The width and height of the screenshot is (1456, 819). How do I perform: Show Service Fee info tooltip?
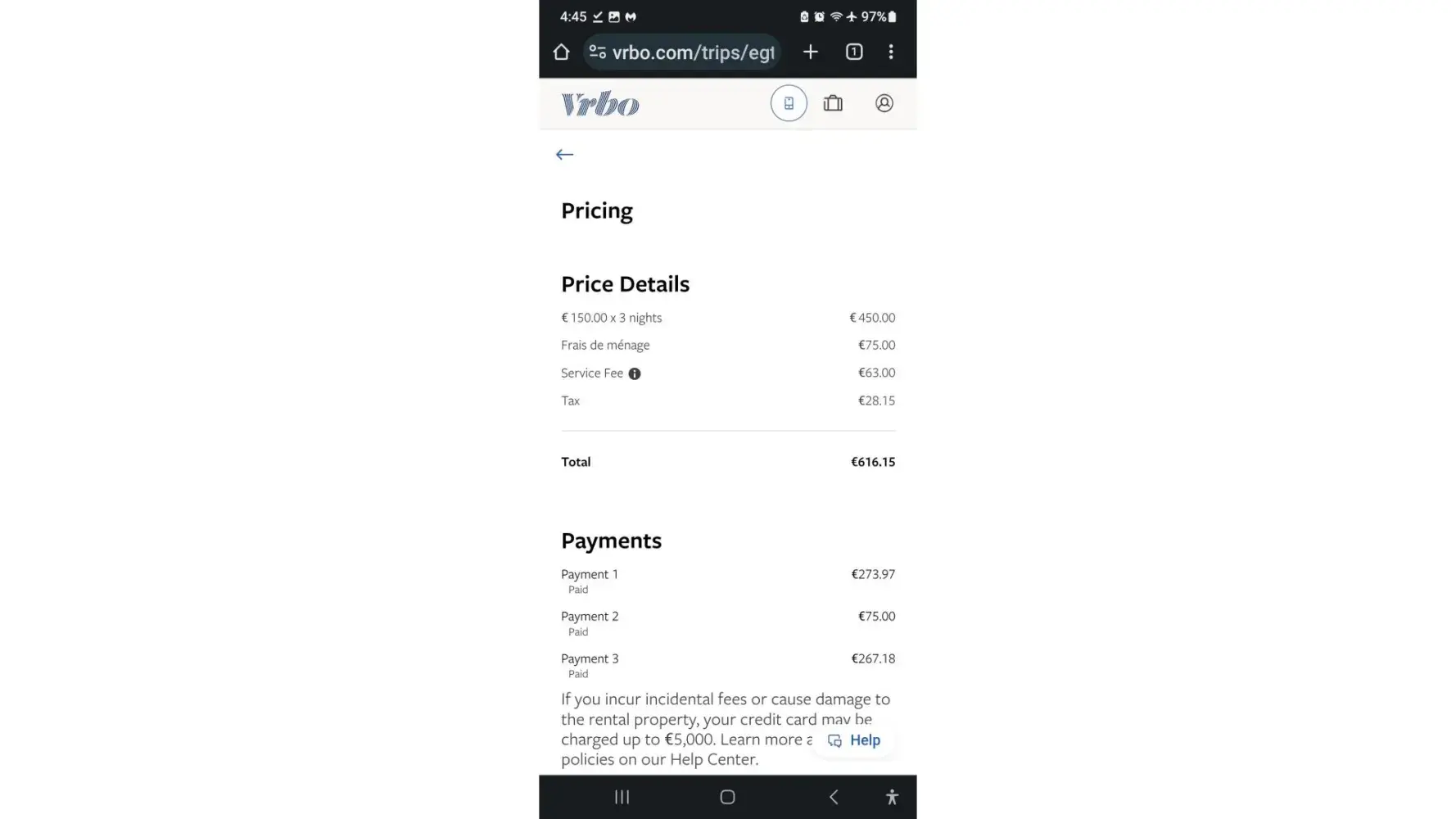click(635, 373)
